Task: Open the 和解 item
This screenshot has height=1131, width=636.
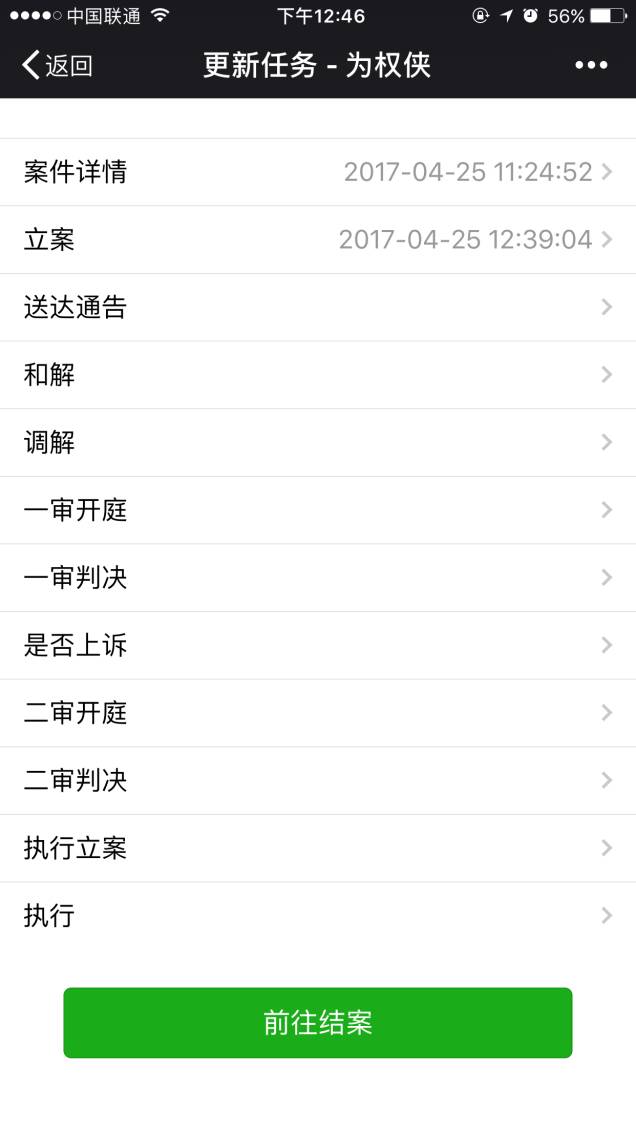Action: [x=318, y=375]
